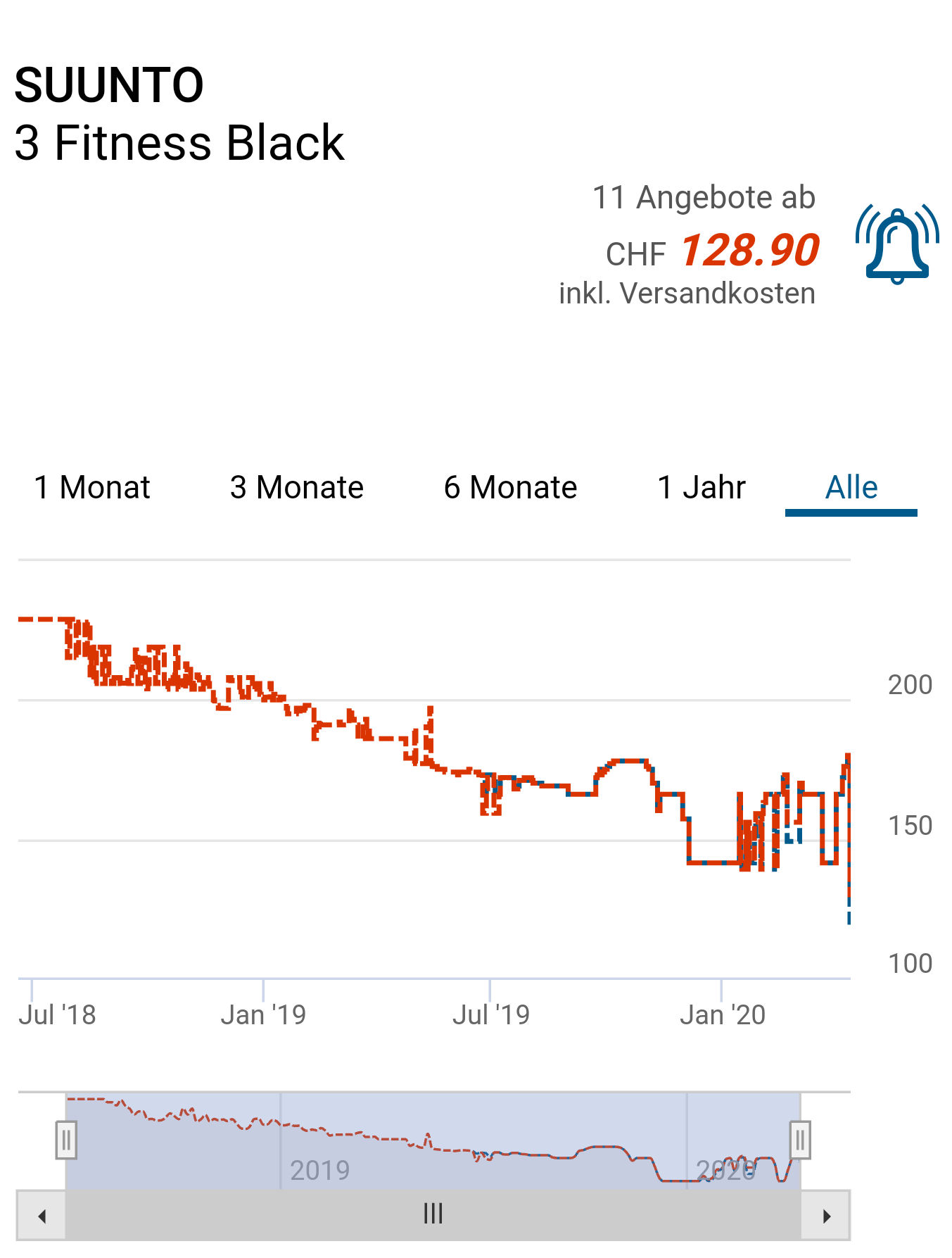Select the 3 Monate range
This screenshot has width=952, height=1258.
296,487
